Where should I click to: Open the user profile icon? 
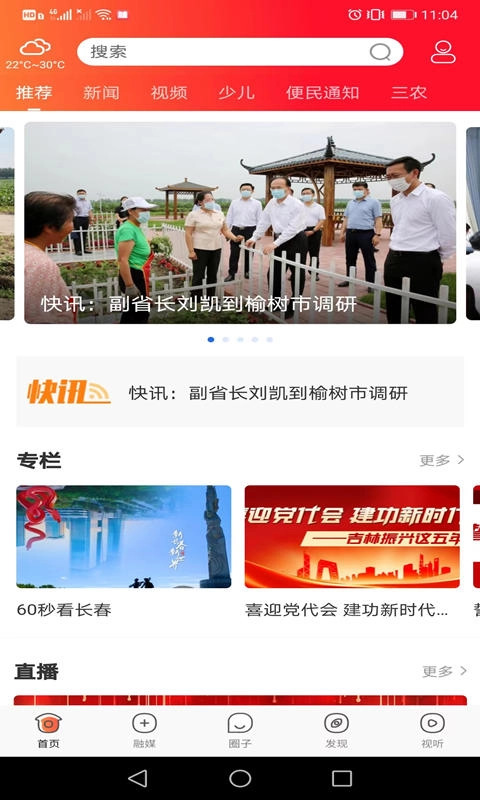pos(443,52)
